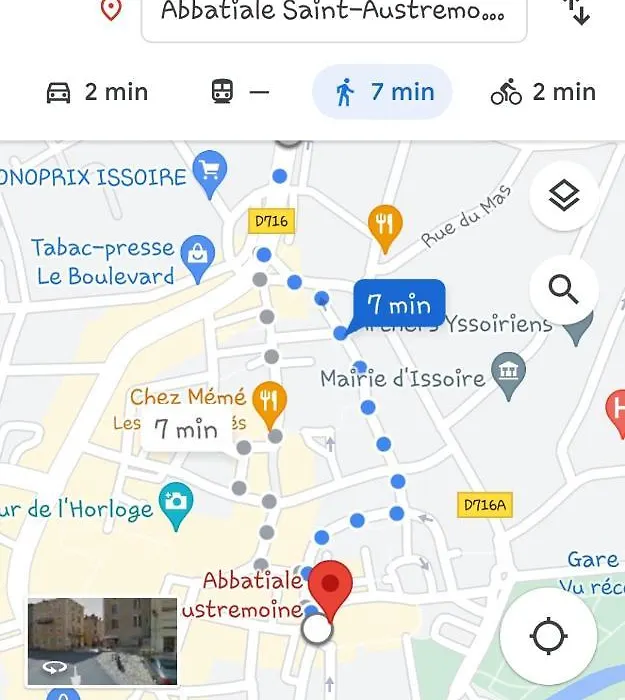
Task: Tap the red destination pin
Action: pos(330,586)
